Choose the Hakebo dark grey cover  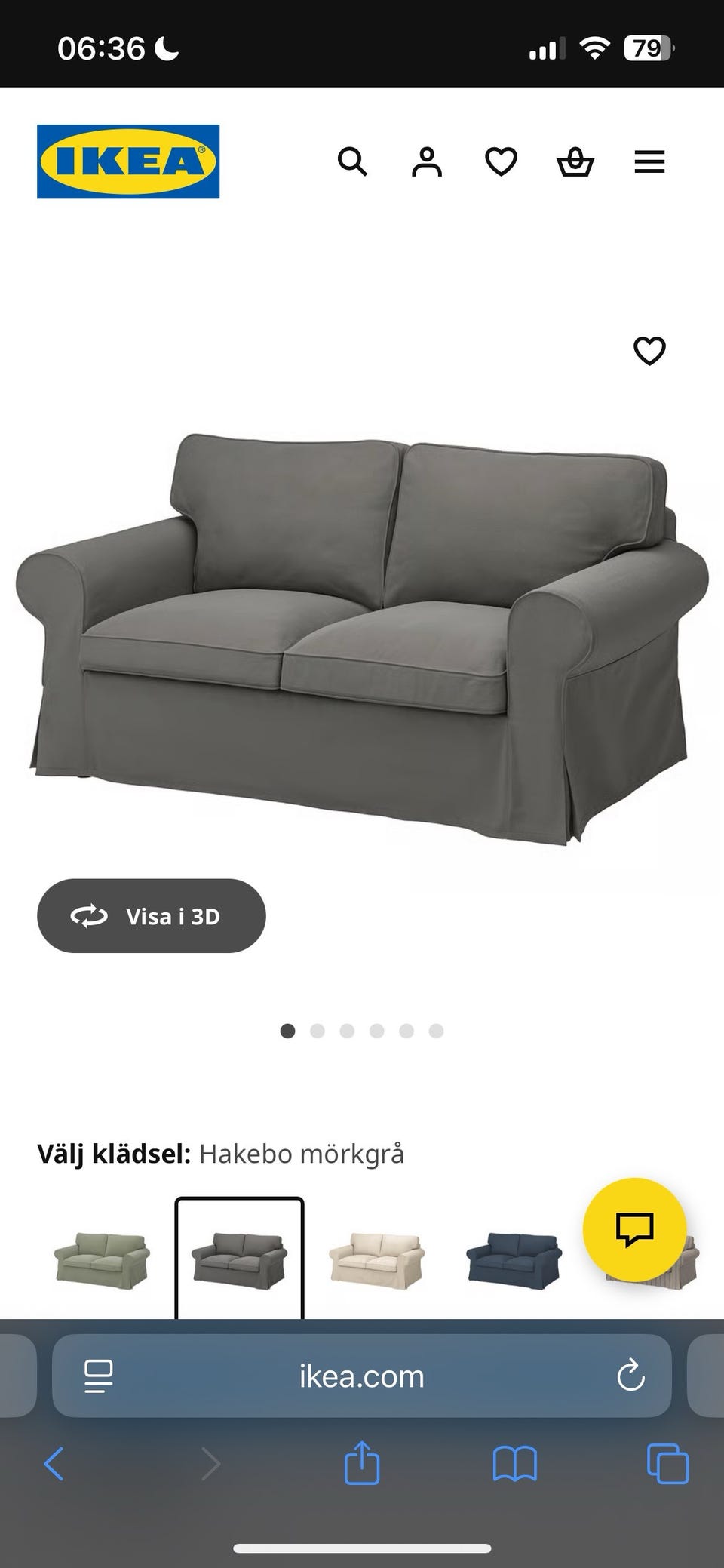coord(239,1259)
